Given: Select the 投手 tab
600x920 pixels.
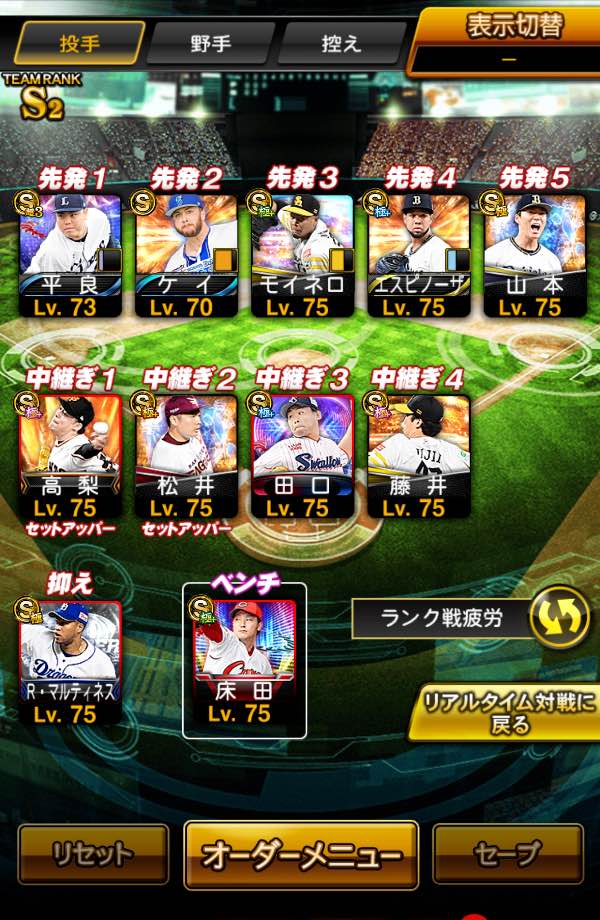Looking at the screenshot, I should pyautogui.click(x=79, y=43).
